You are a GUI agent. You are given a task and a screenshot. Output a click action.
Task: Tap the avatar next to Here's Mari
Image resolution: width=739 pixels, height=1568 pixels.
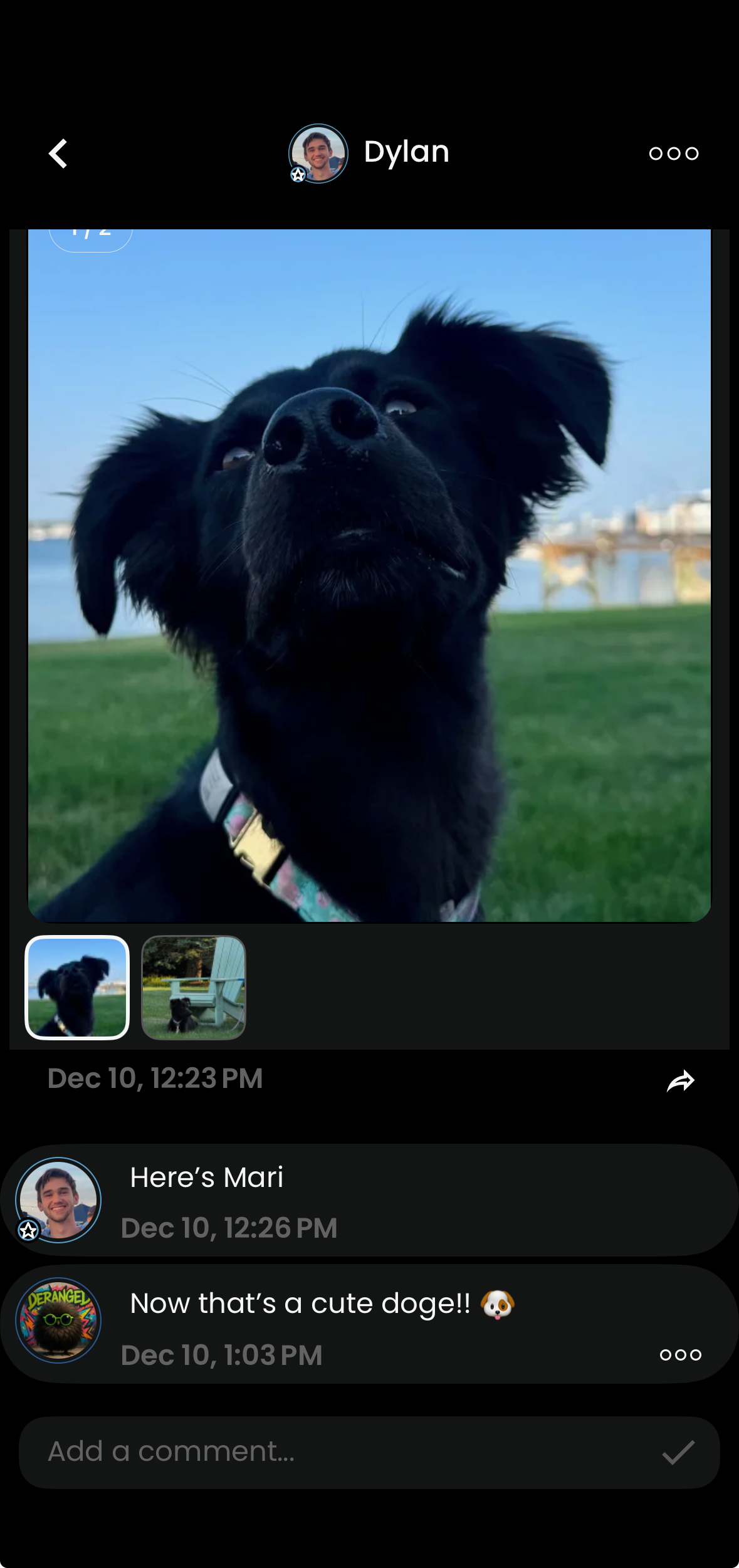(x=58, y=1199)
